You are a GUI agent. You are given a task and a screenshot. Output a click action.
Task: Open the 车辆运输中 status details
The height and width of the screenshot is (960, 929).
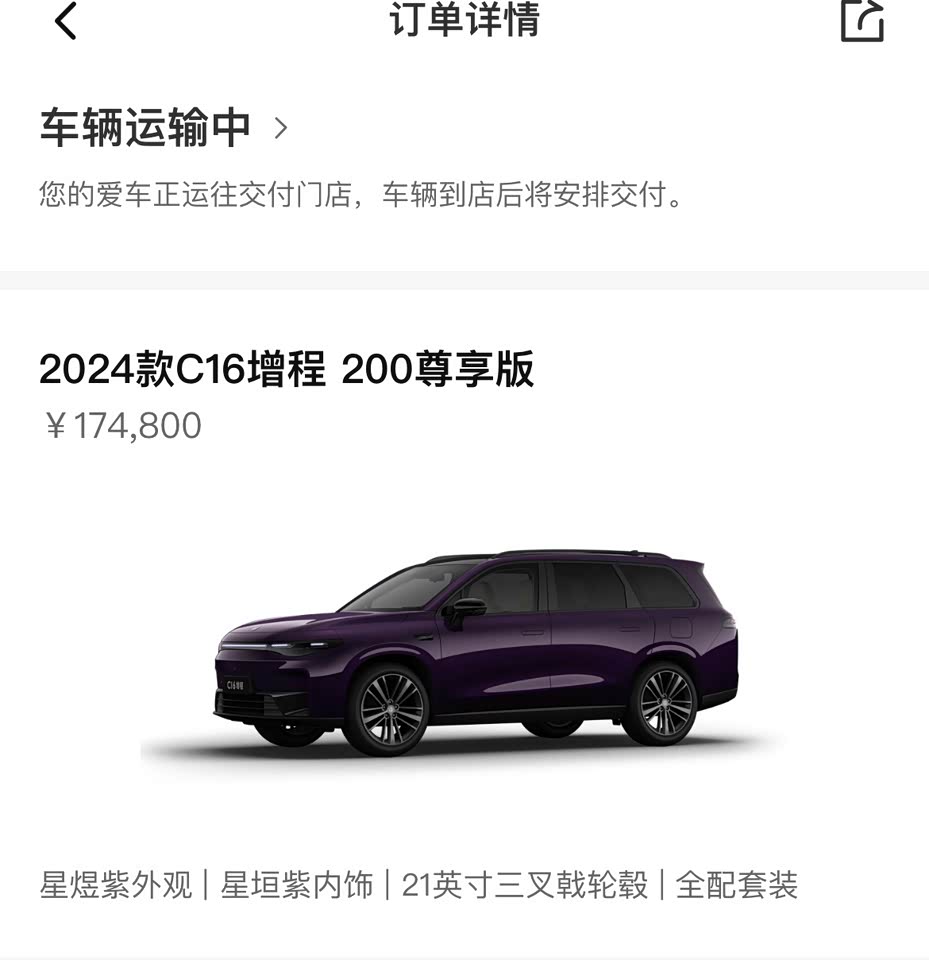[165, 128]
